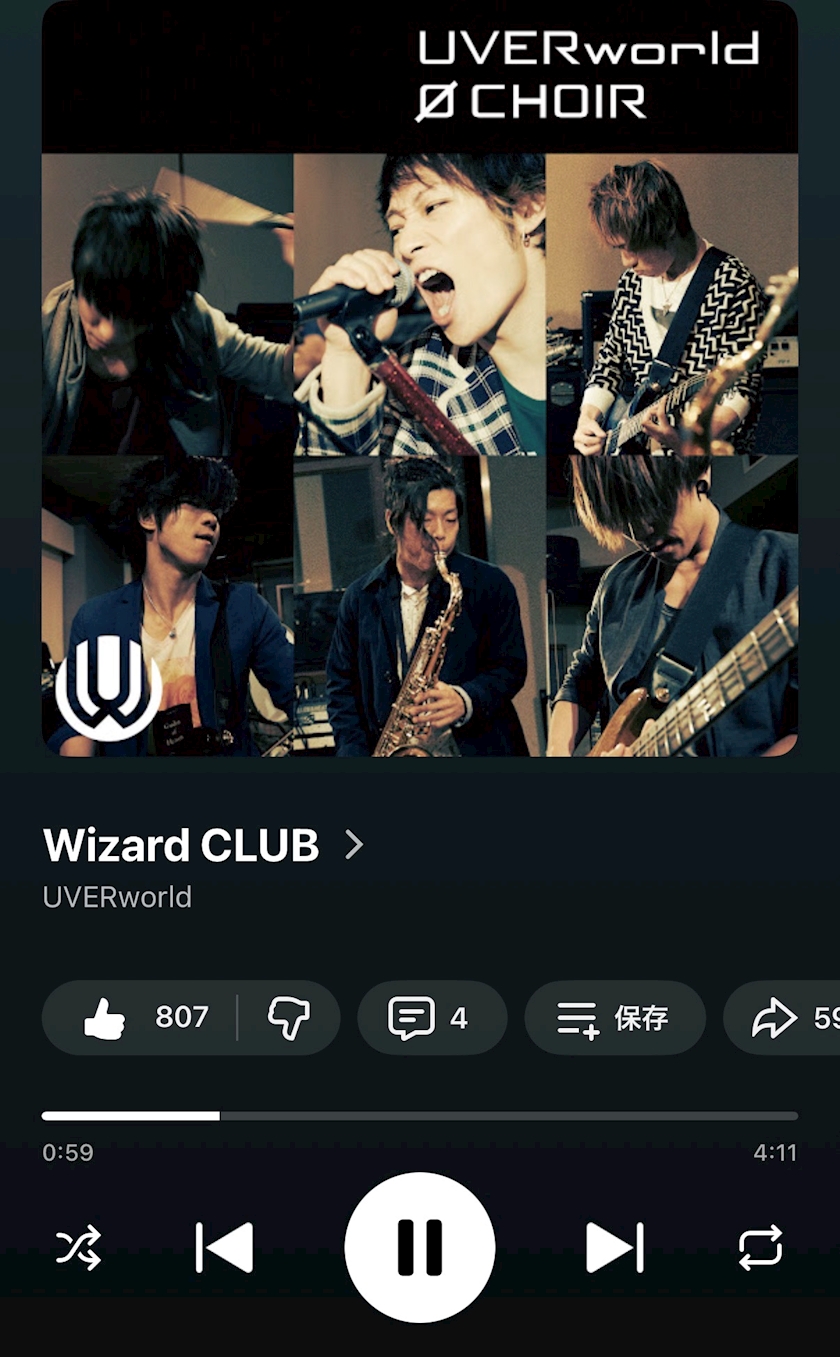
Task: Seek along the playback progress bar
Action: pos(420,1115)
